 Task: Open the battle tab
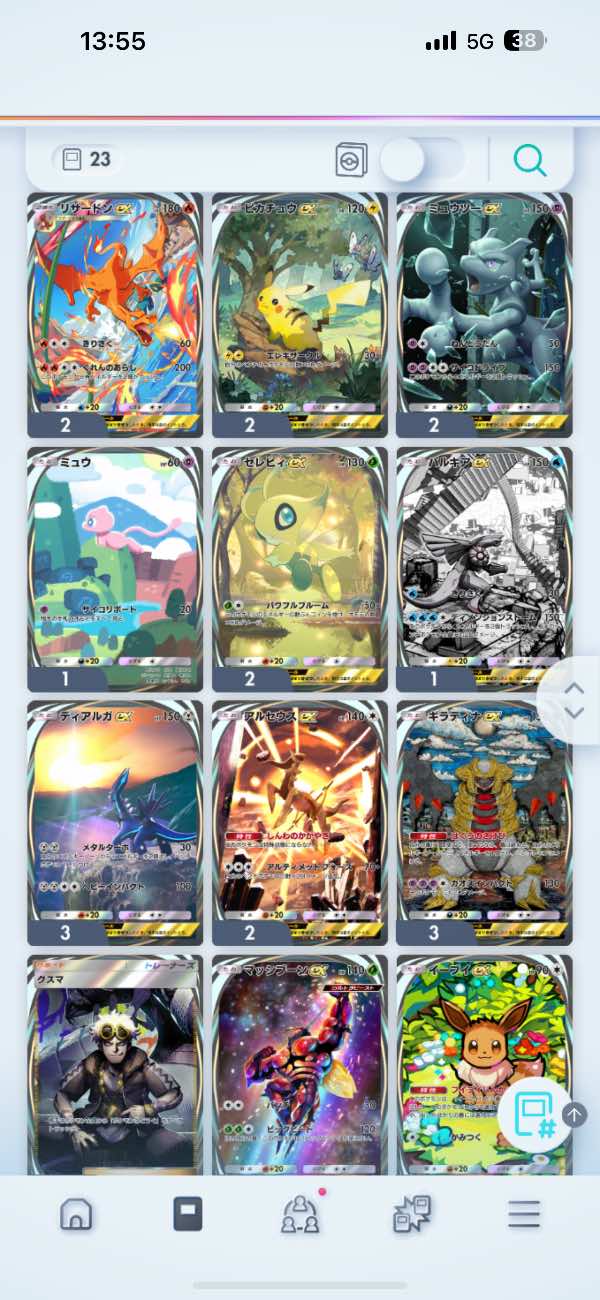pos(412,1214)
